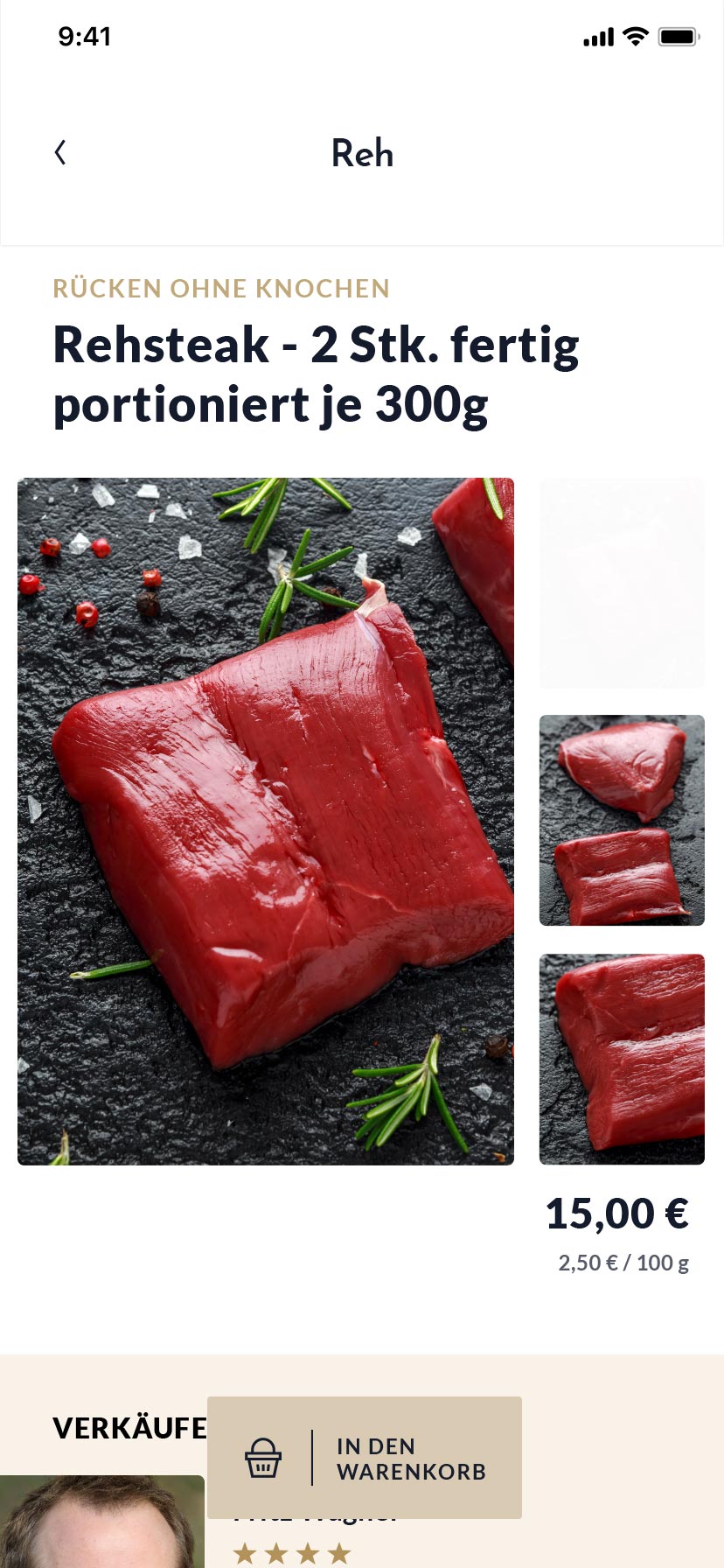Open the large Rehsteak product photo

266,821
